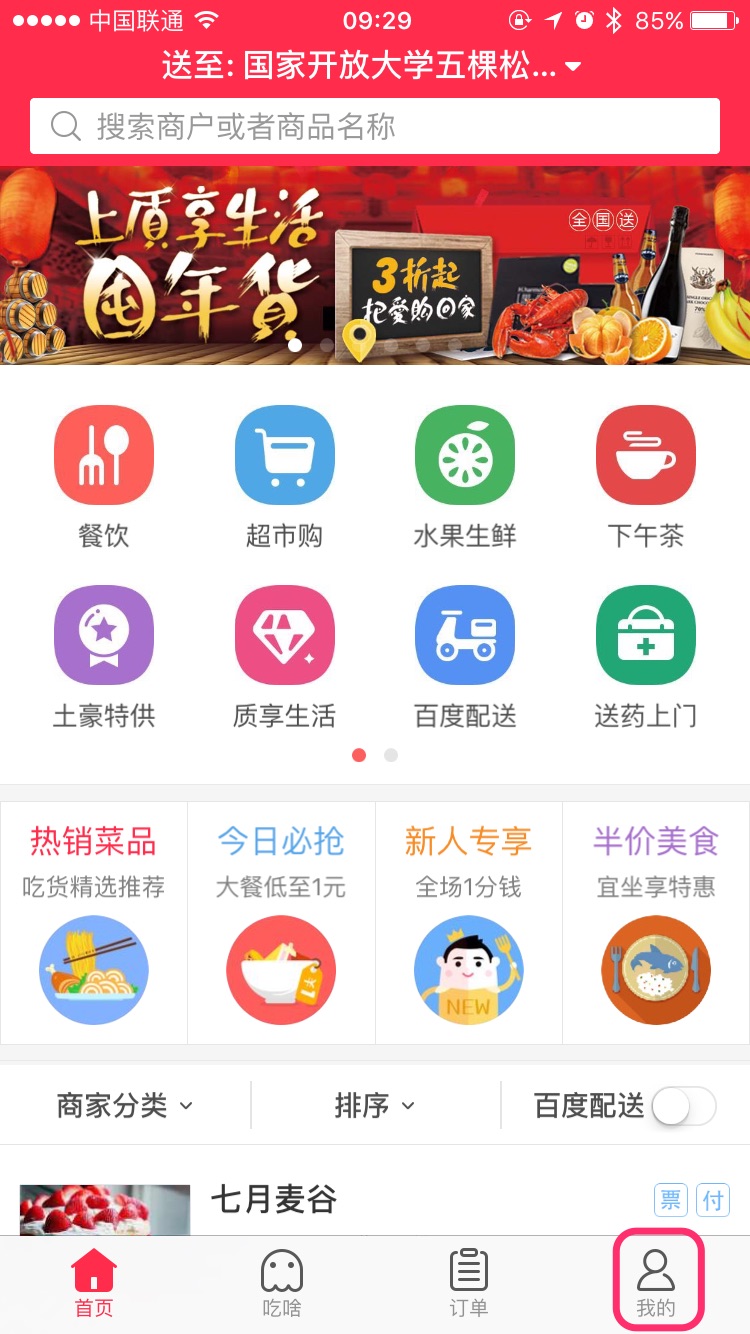
Task: Expand the 排序 sorting dropdown
Action: point(375,1105)
